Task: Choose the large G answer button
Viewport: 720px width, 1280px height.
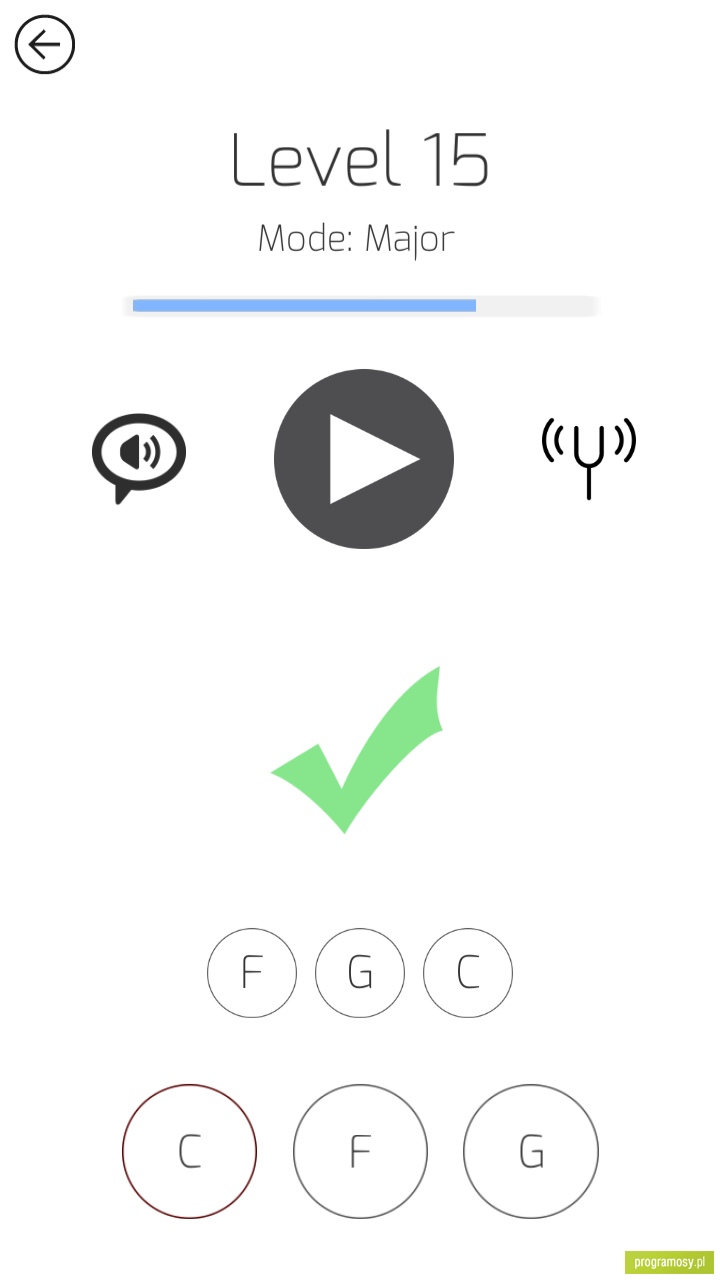Action: point(531,1152)
